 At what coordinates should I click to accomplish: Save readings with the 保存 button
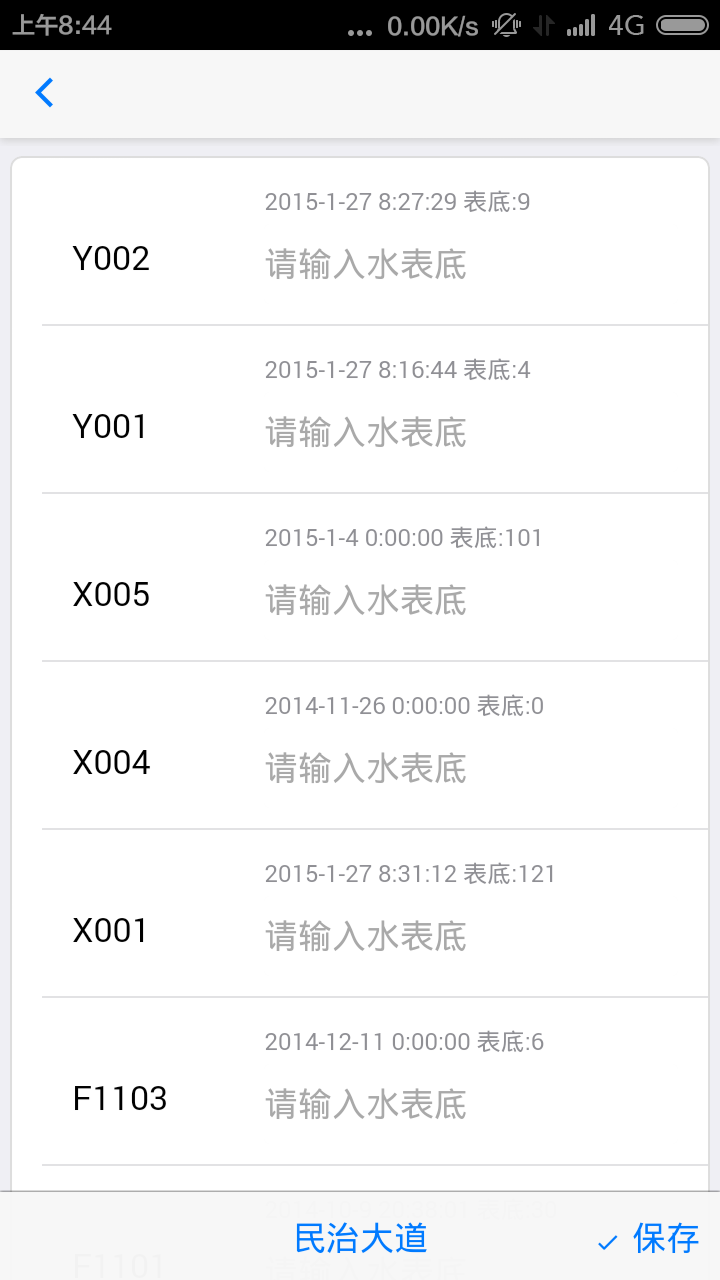(x=649, y=1239)
